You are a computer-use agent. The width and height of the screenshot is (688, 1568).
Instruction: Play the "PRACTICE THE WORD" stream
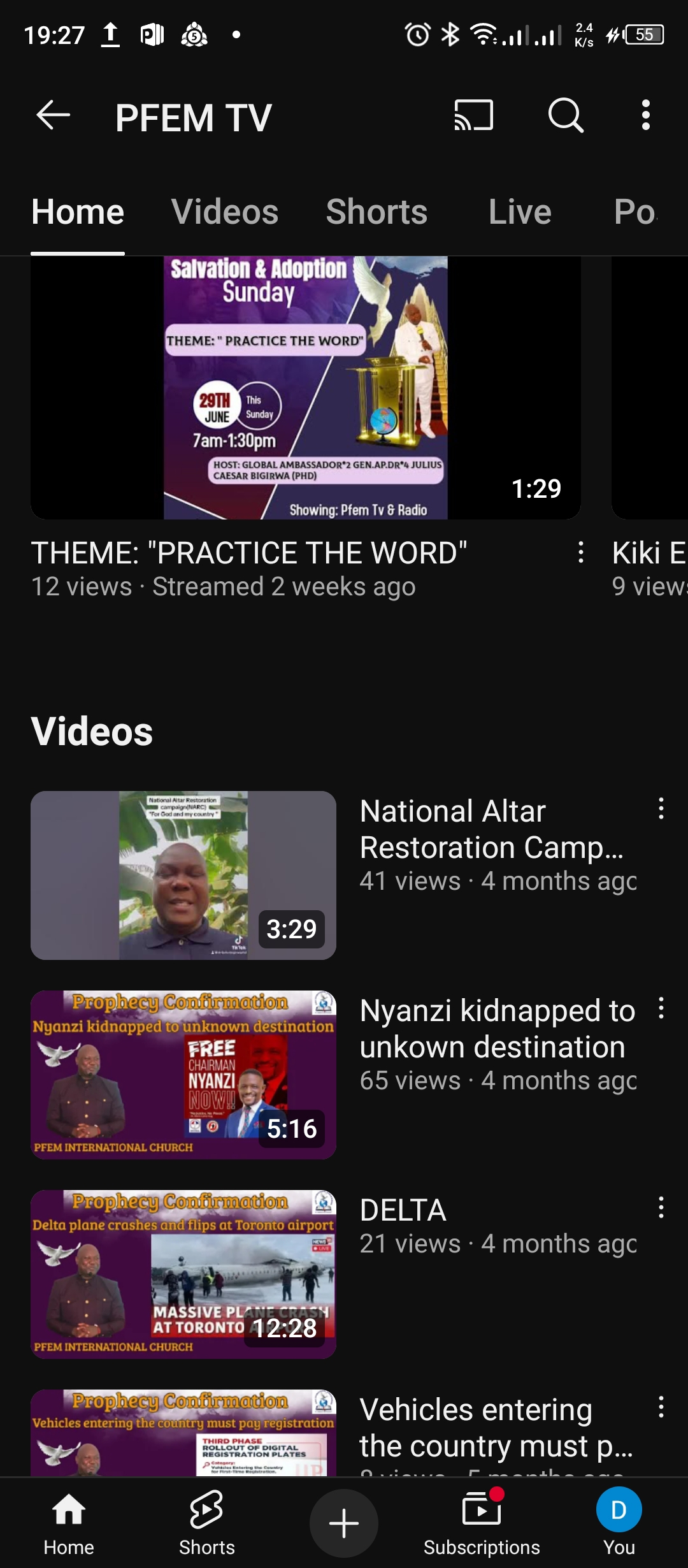click(x=306, y=388)
